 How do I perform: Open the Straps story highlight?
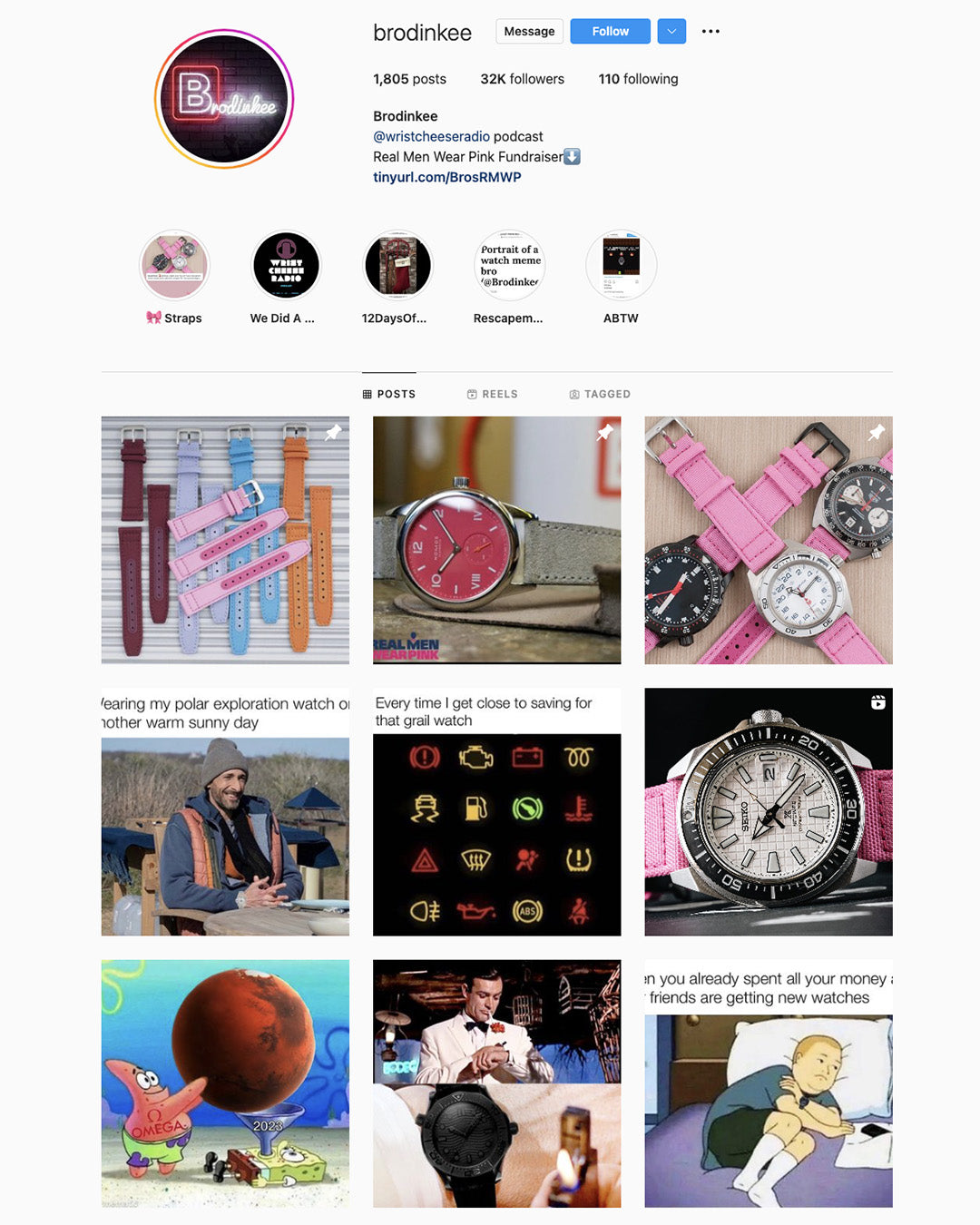coord(175,265)
